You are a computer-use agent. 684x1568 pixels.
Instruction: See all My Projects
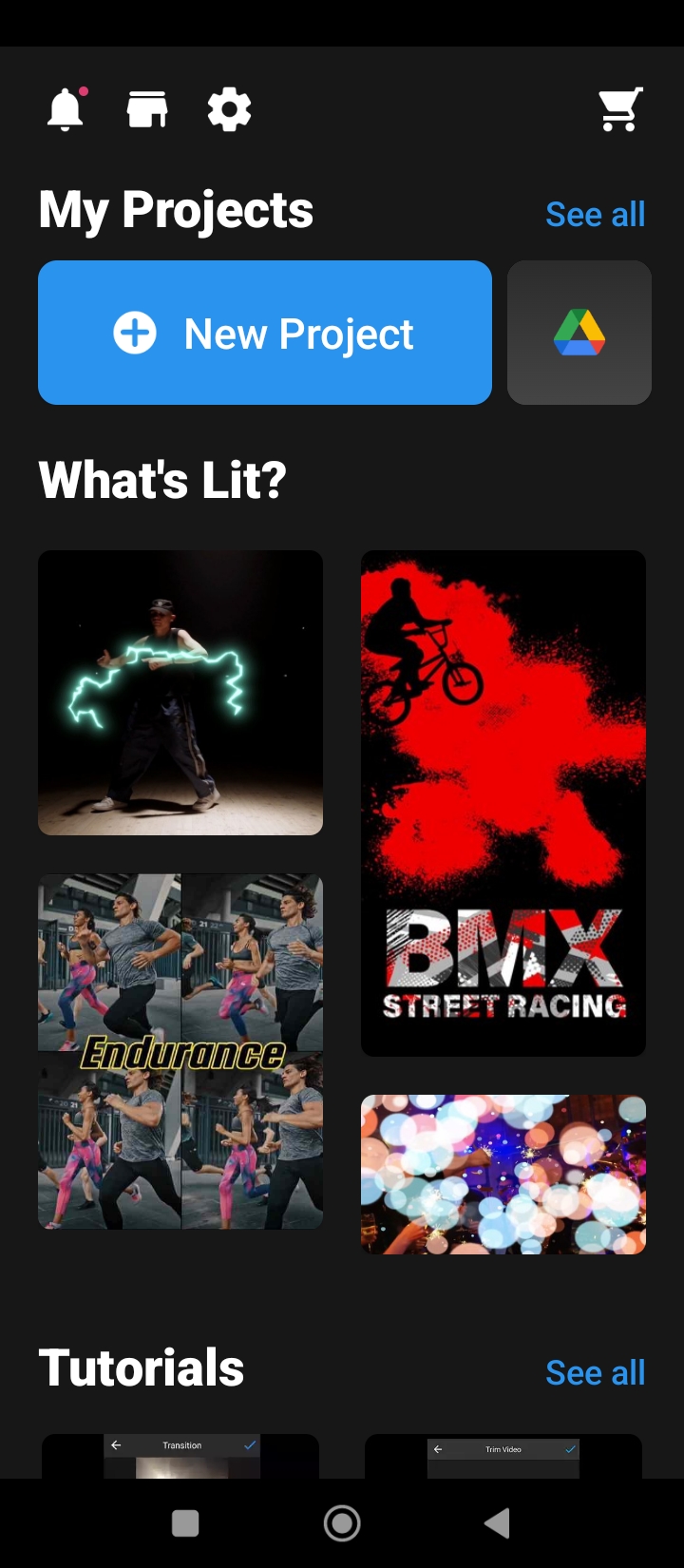(x=595, y=215)
